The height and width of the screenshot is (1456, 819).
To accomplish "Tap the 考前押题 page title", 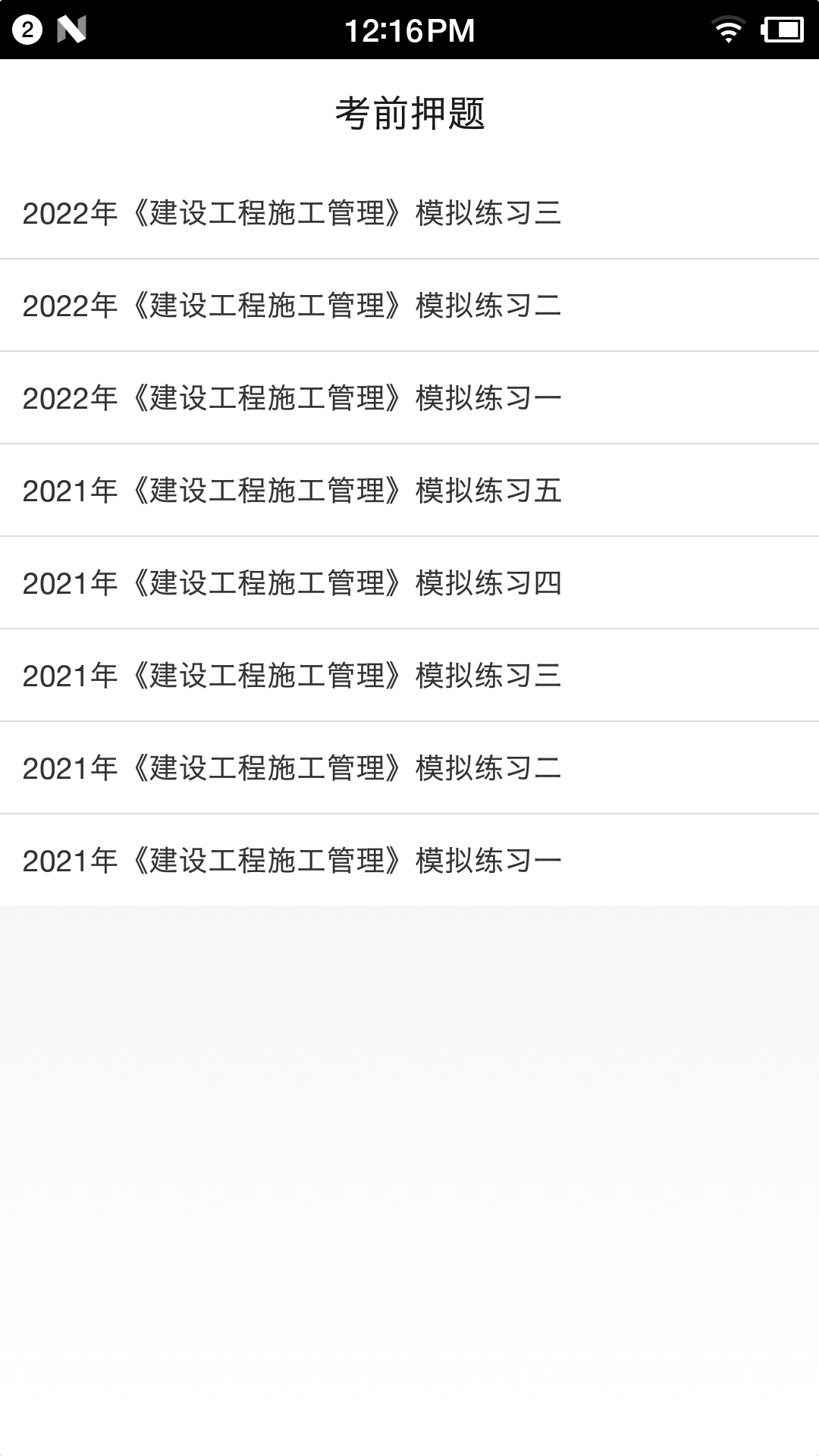I will (409, 114).
